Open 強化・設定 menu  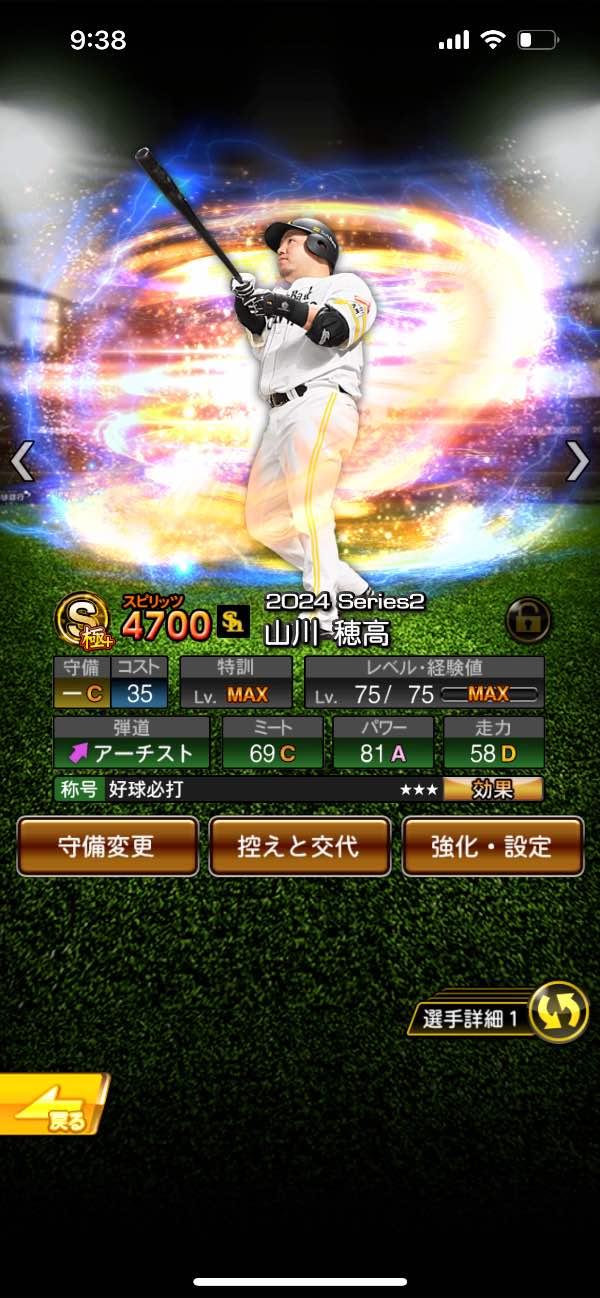(492, 847)
